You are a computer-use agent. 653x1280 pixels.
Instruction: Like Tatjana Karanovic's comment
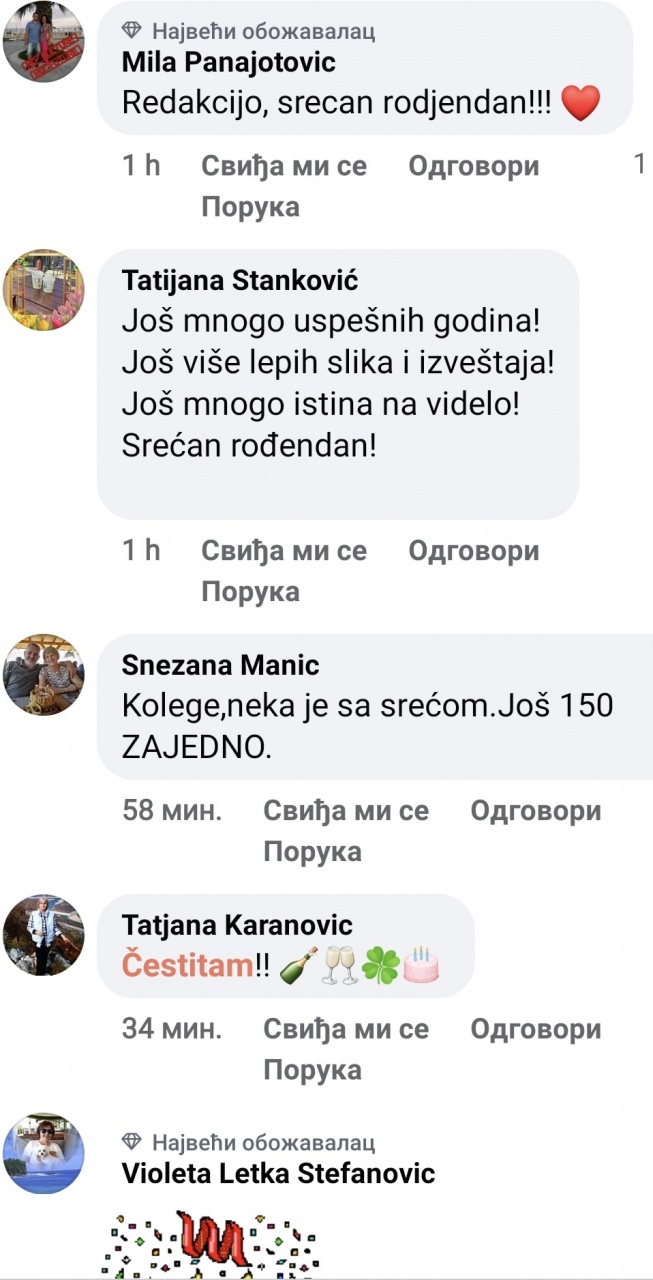pyautogui.click(x=346, y=1029)
